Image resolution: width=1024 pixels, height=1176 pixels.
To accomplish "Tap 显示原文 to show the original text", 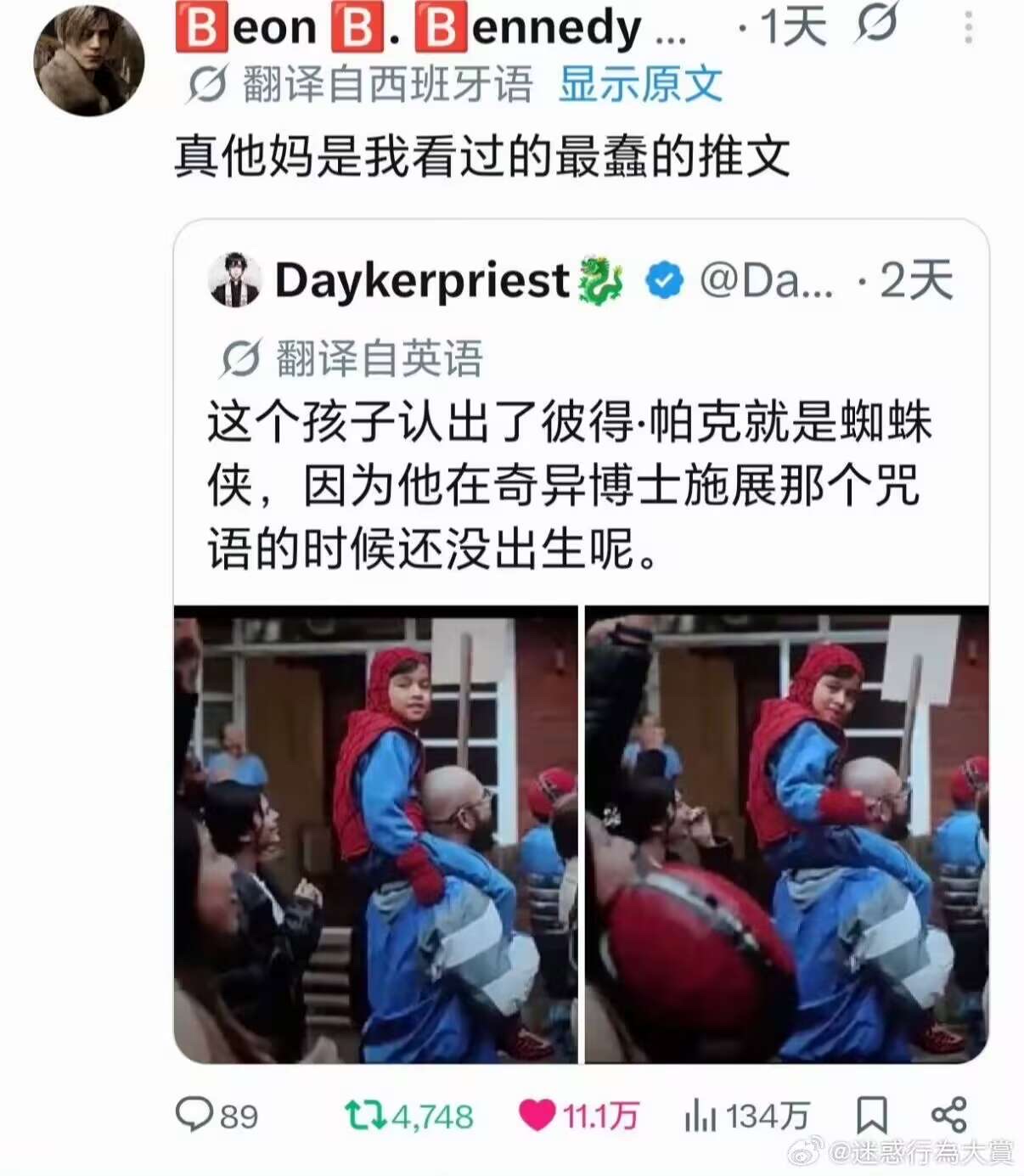I will pos(640,84).
